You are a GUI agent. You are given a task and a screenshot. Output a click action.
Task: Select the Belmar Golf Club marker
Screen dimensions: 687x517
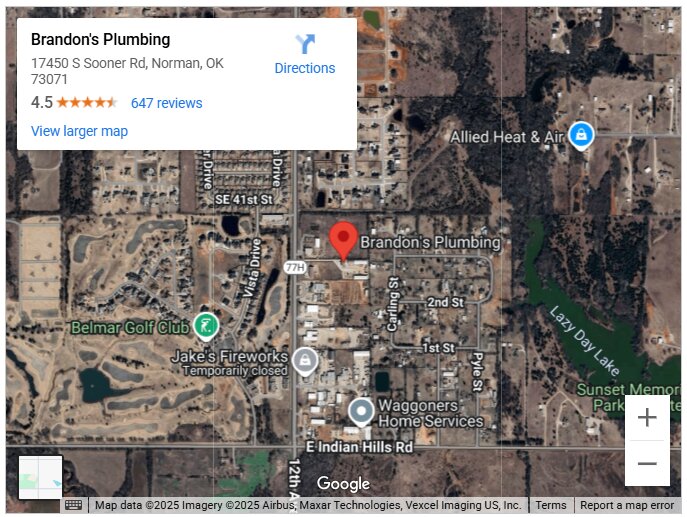[205, 325]
